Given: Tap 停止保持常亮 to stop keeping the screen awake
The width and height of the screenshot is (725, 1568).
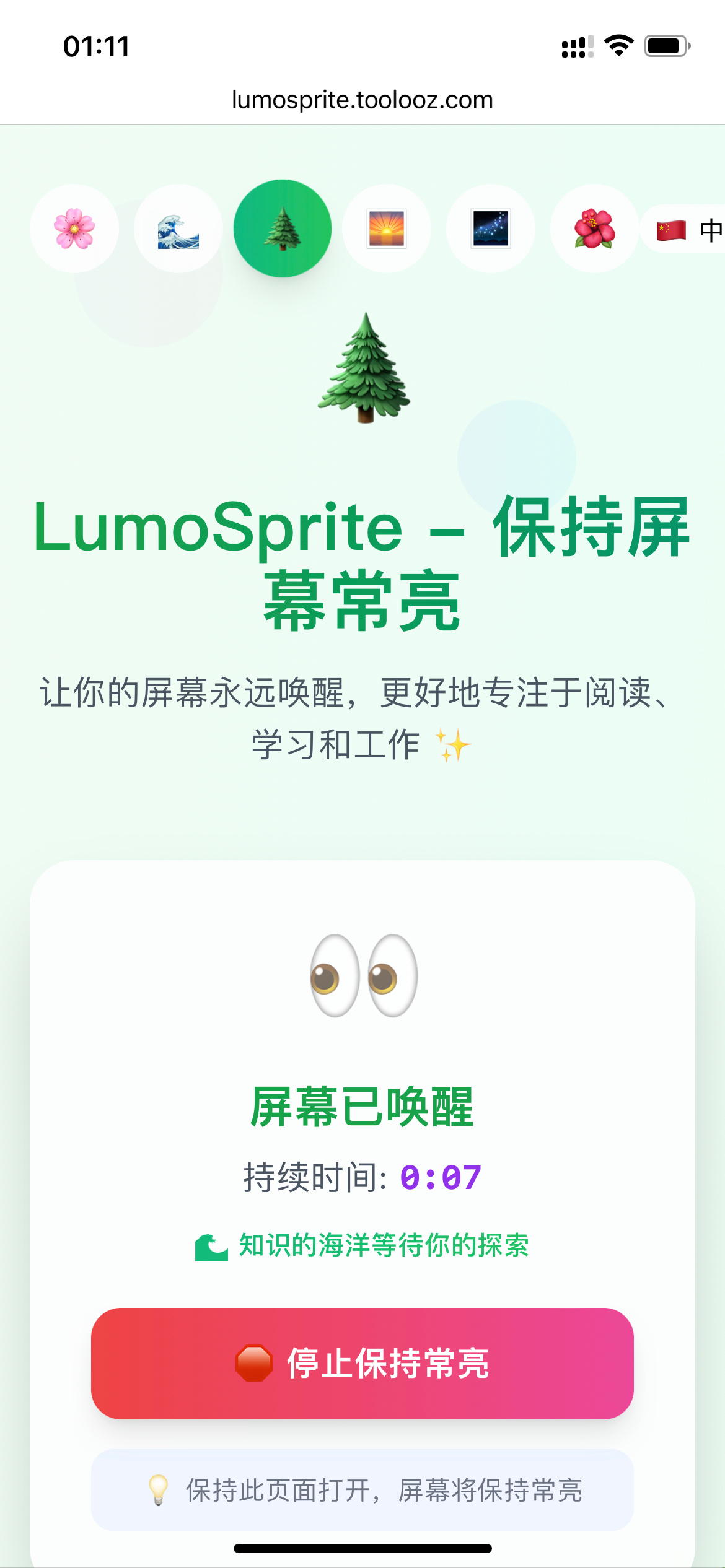Looking at the screenshot, I should [362, 1363].
